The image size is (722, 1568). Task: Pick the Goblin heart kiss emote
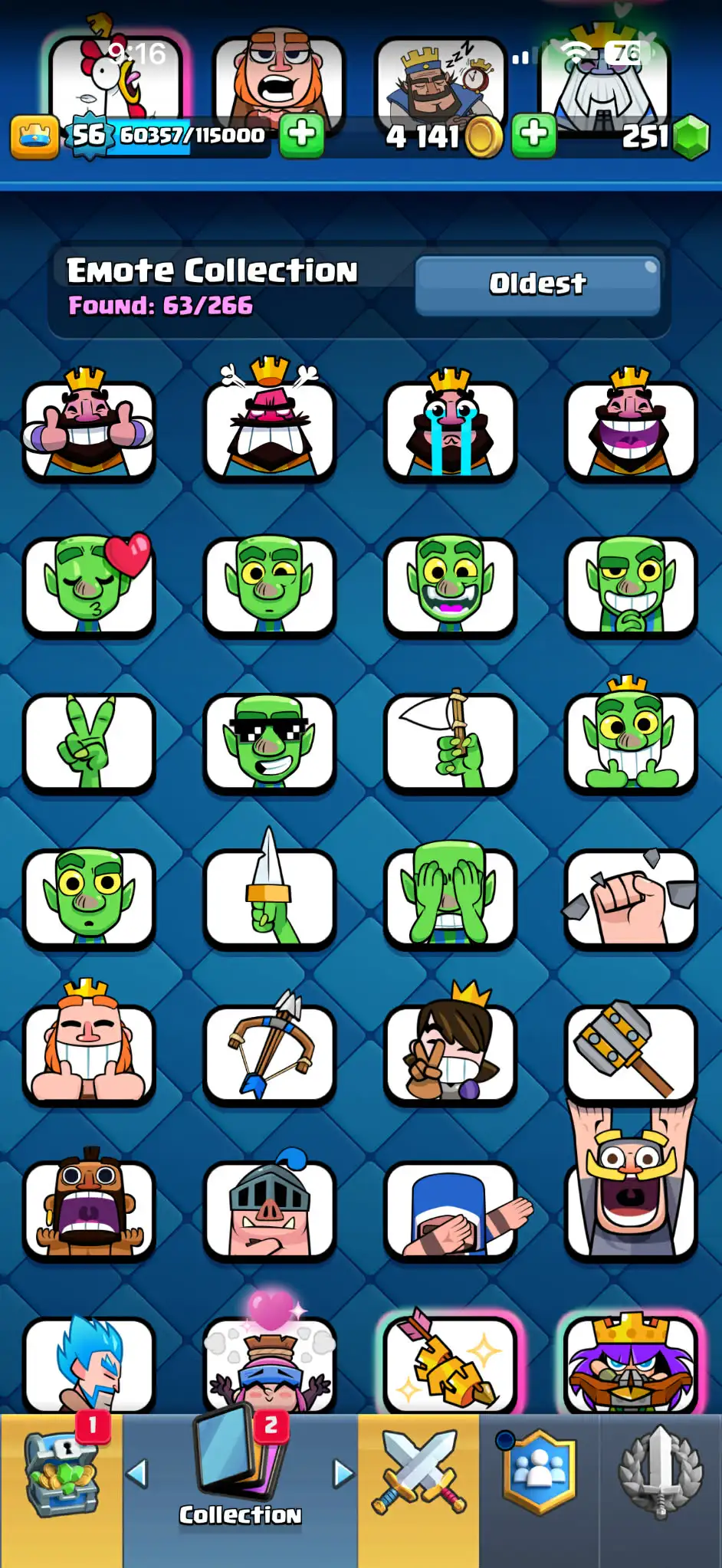tap(89, 584)
